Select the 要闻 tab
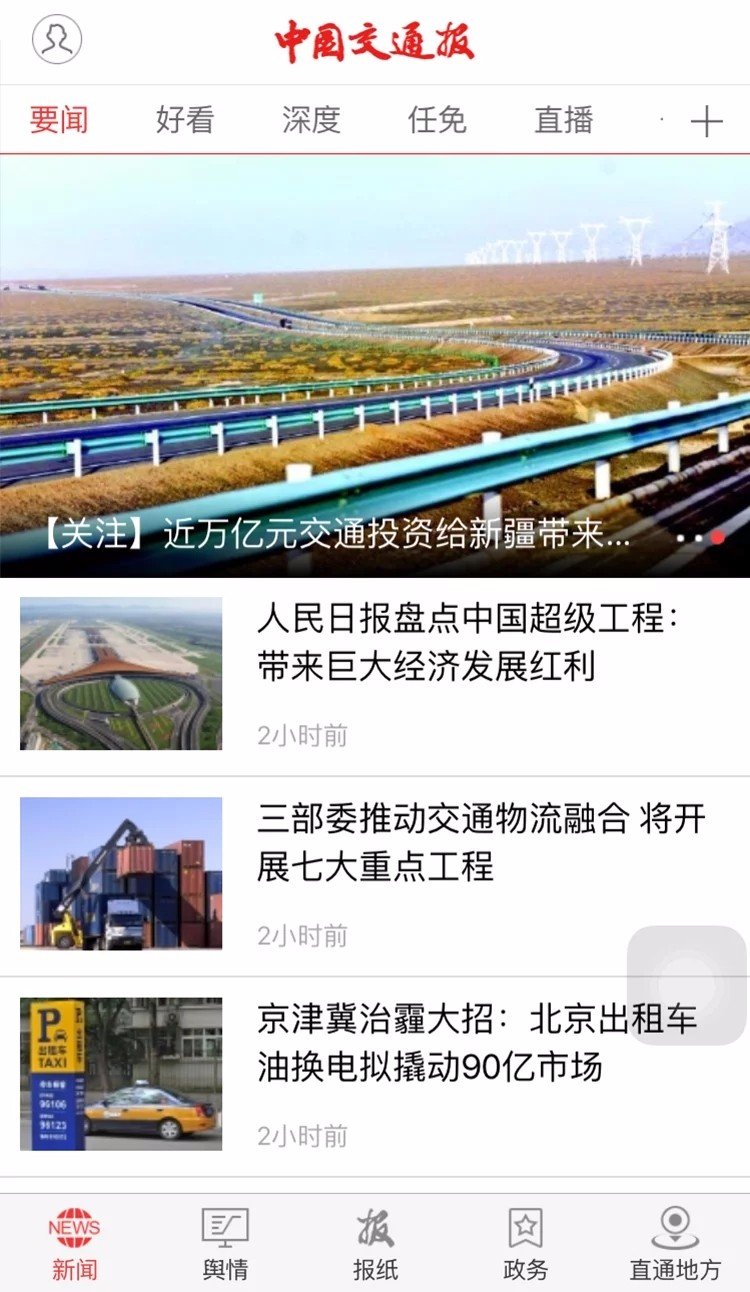 point(59,121)
